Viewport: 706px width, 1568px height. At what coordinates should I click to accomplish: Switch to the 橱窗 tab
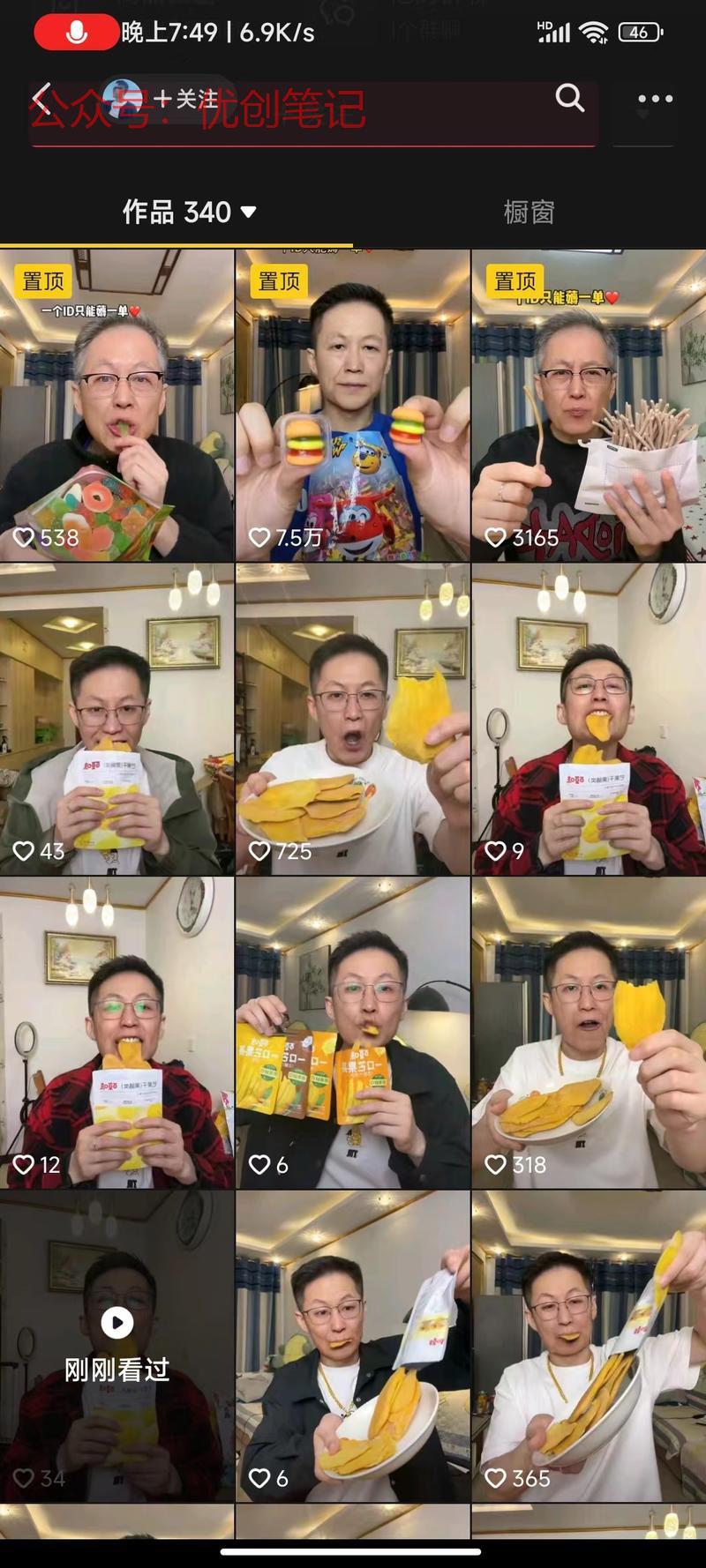coord(529,213)
